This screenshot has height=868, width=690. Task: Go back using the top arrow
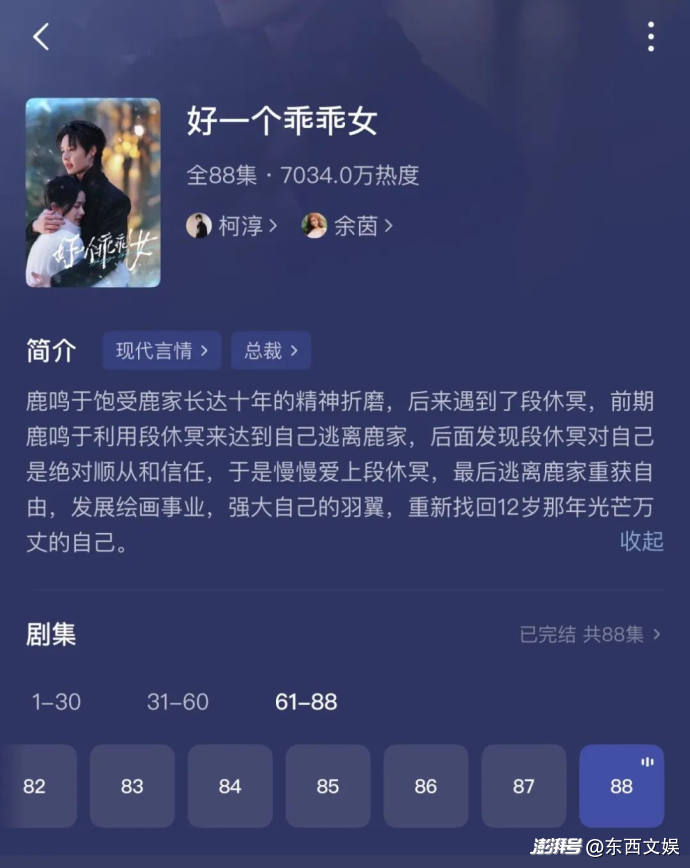click(41, 38)
